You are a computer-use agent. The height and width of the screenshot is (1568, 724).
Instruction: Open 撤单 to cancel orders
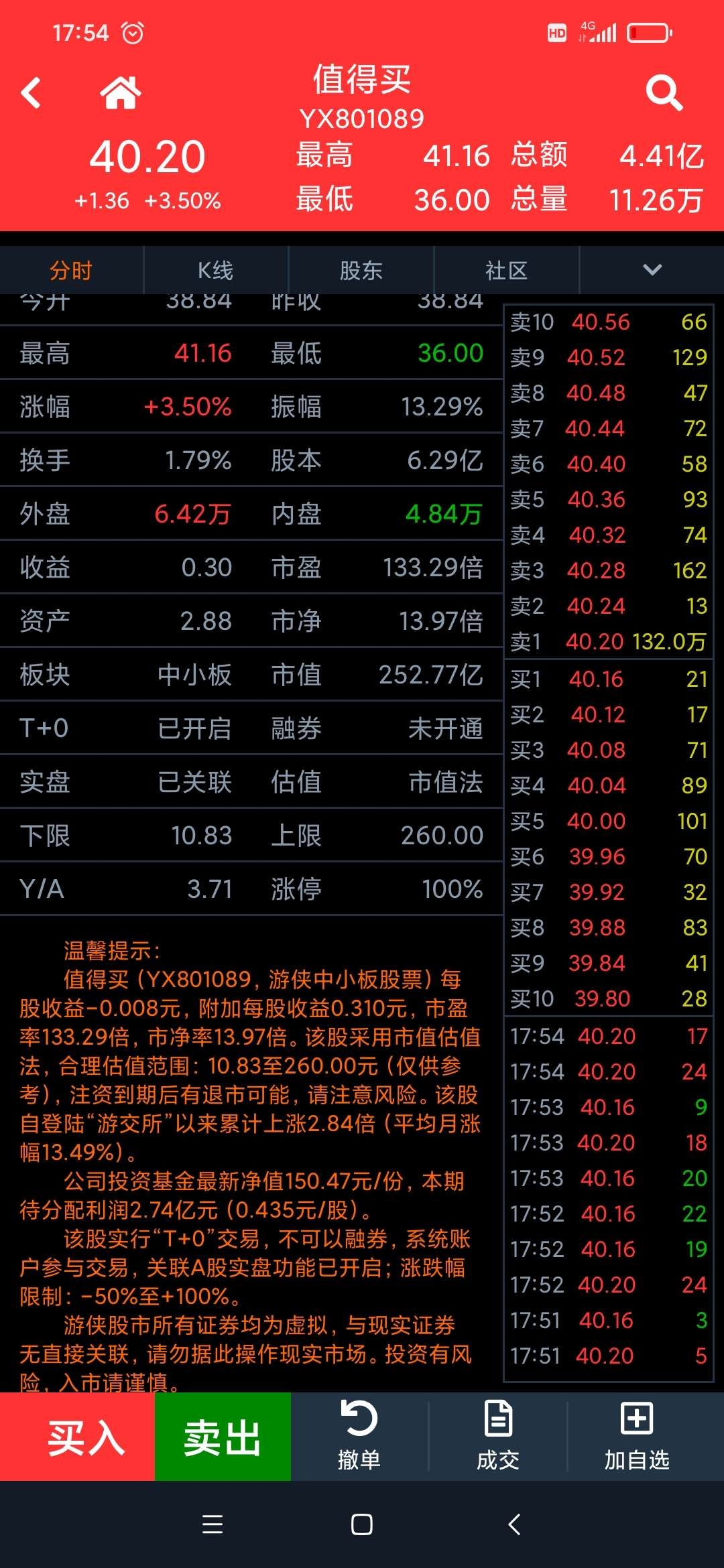pyautogui.click(x=359, y=1437)
